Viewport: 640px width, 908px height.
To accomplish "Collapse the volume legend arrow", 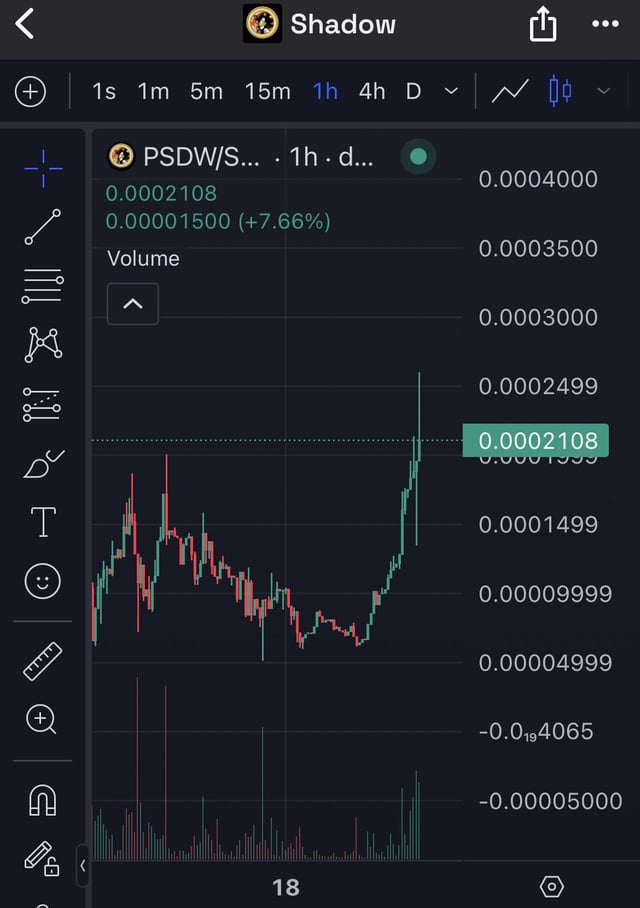I will pyautogui.click(x=132, y=304).
